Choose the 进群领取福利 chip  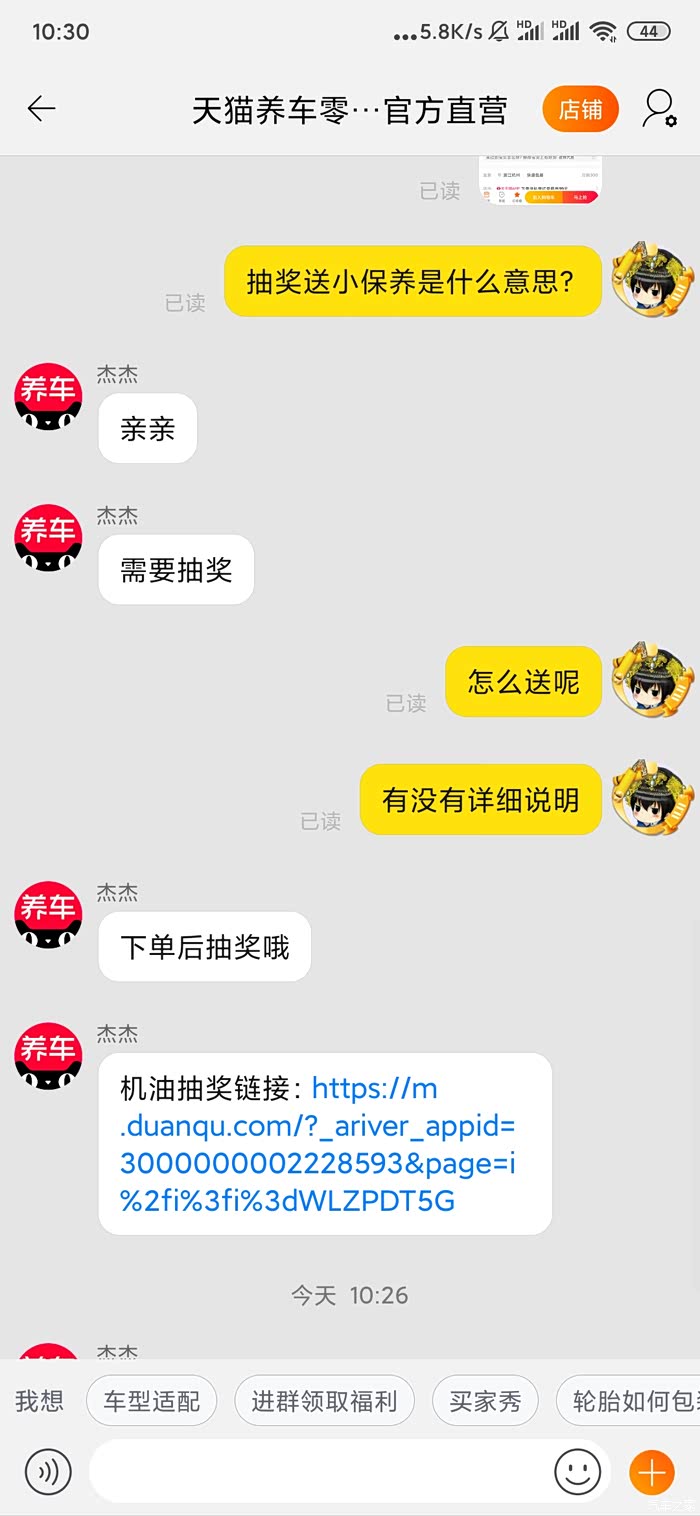tap(324, 1401)
